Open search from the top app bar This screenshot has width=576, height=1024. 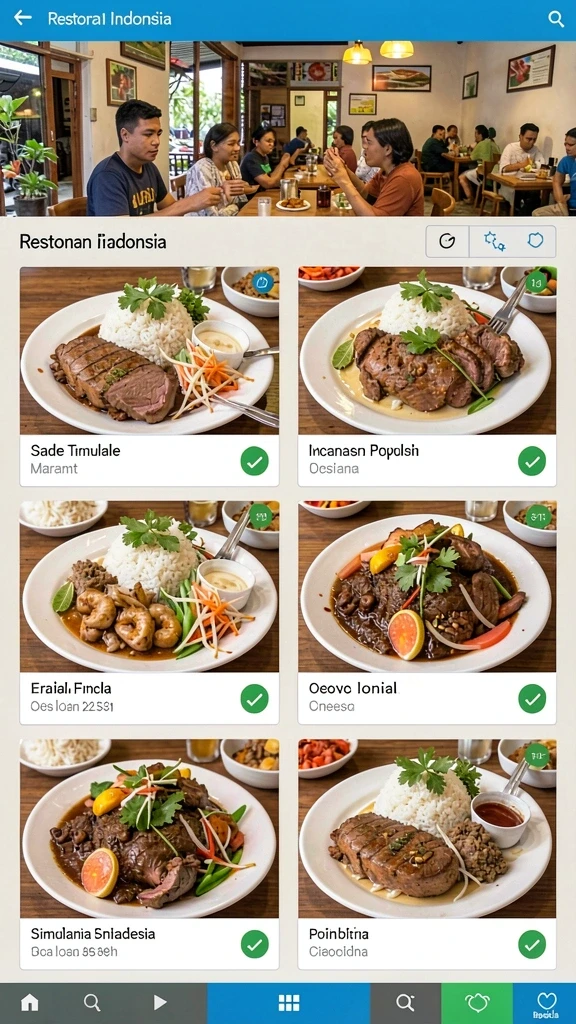point(556,18)
